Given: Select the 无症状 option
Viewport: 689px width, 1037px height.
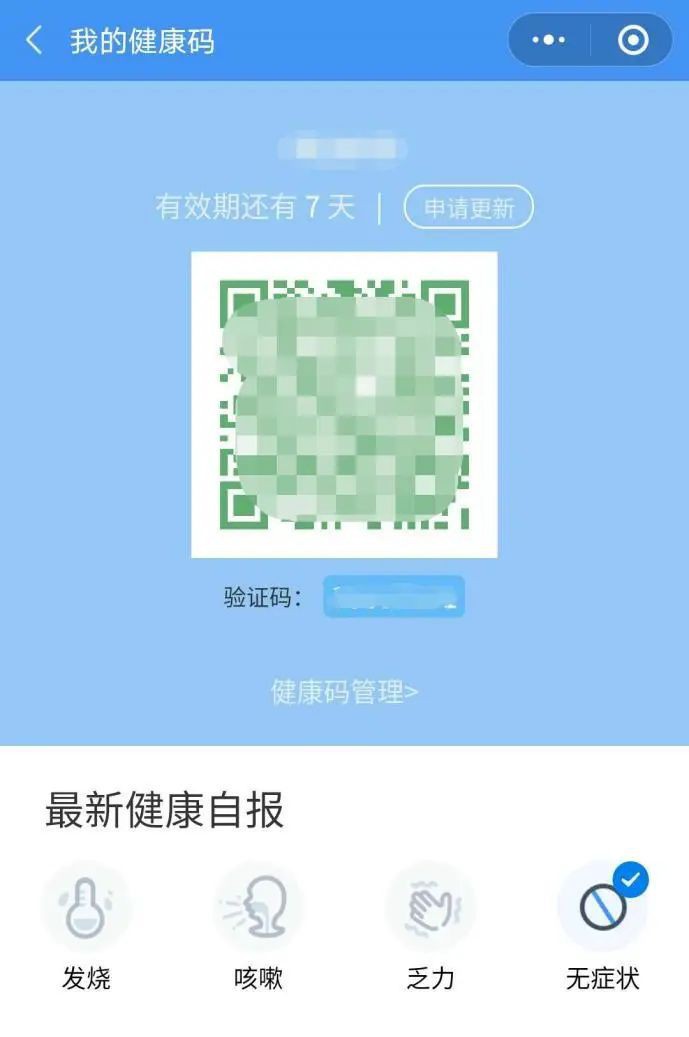Looking at the screenshot, I should coord(602,908).
